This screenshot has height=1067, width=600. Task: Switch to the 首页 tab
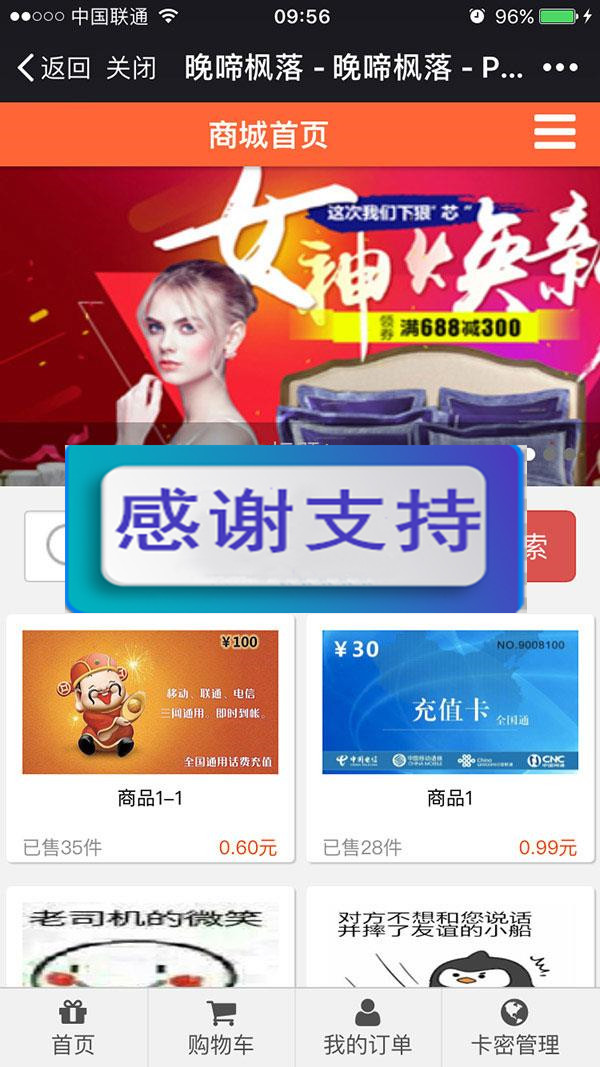73,1028
